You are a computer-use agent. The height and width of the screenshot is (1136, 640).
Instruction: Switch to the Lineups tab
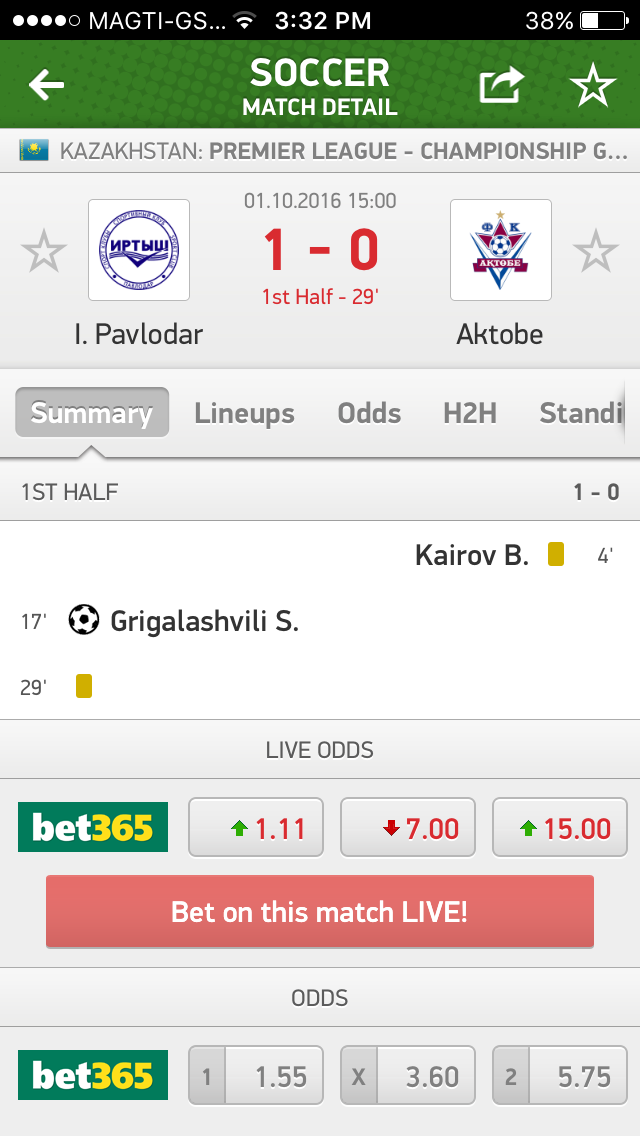244,413
